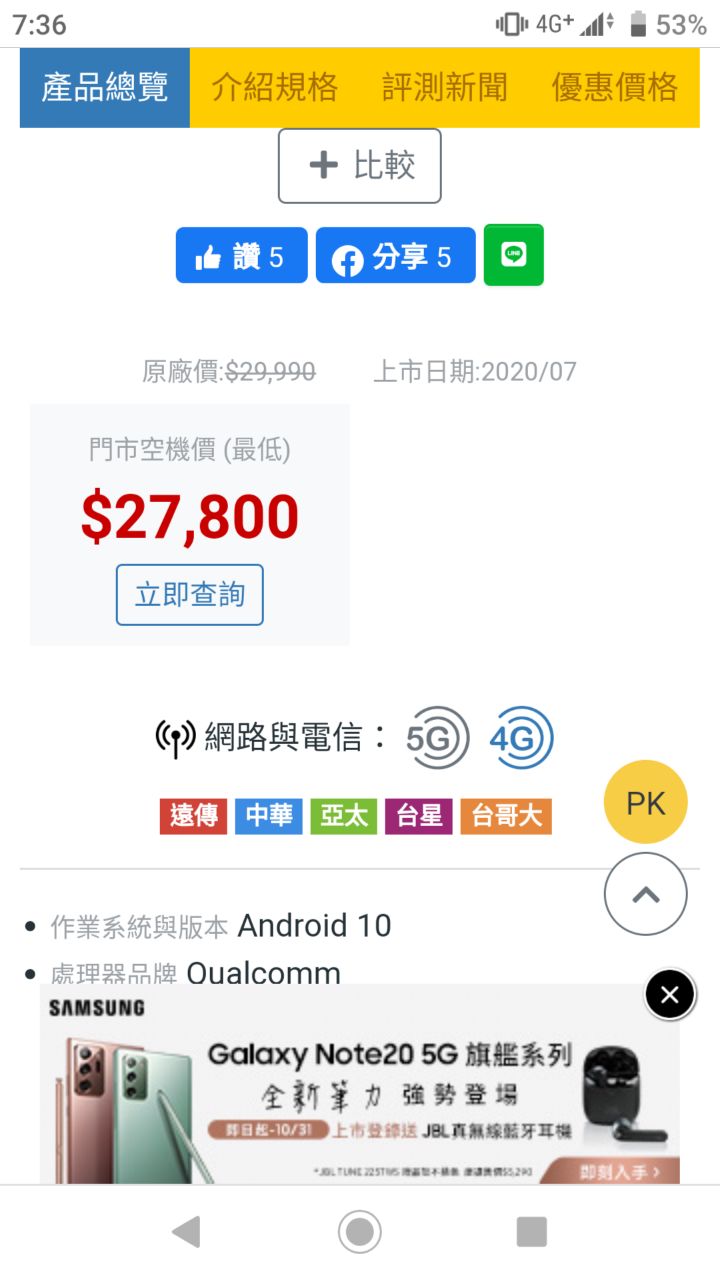Select the 亞太 carrier tag

pos(344,816)
